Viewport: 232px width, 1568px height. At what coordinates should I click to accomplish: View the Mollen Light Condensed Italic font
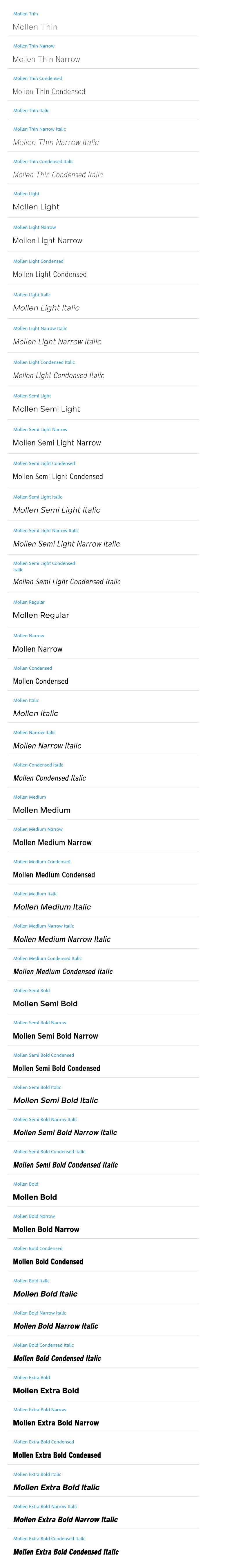click(x=44, y=362)
